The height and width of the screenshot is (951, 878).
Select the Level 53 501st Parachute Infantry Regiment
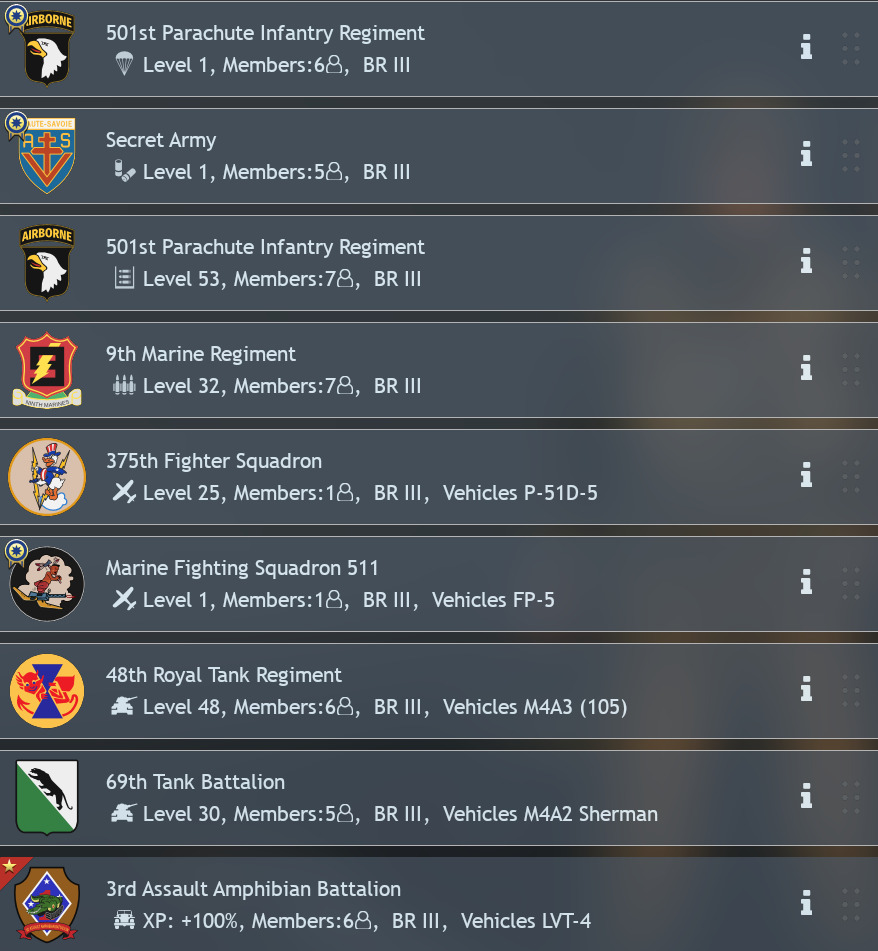coord(400,262)
